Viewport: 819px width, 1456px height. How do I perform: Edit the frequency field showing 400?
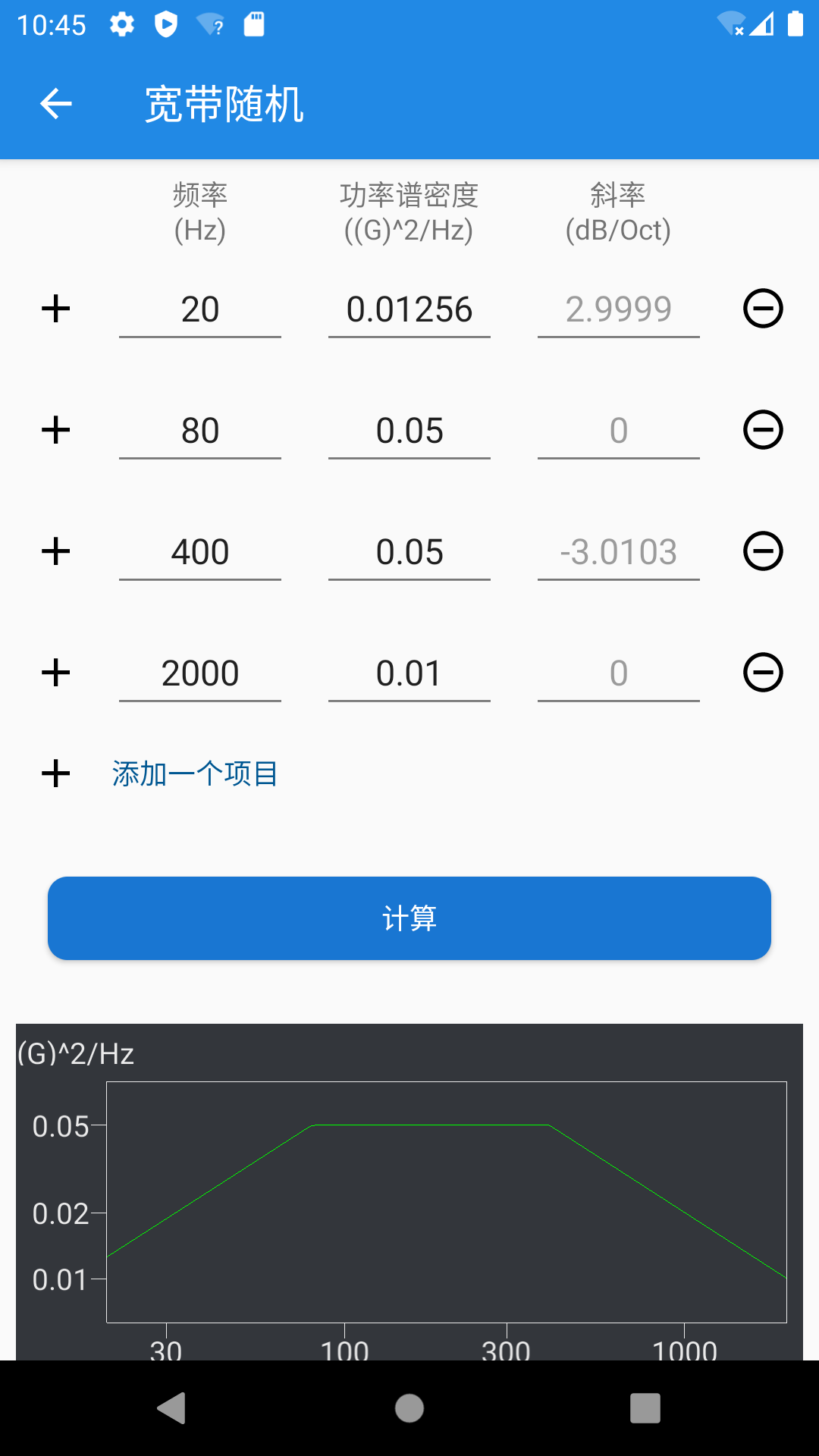tap(200, 552)
